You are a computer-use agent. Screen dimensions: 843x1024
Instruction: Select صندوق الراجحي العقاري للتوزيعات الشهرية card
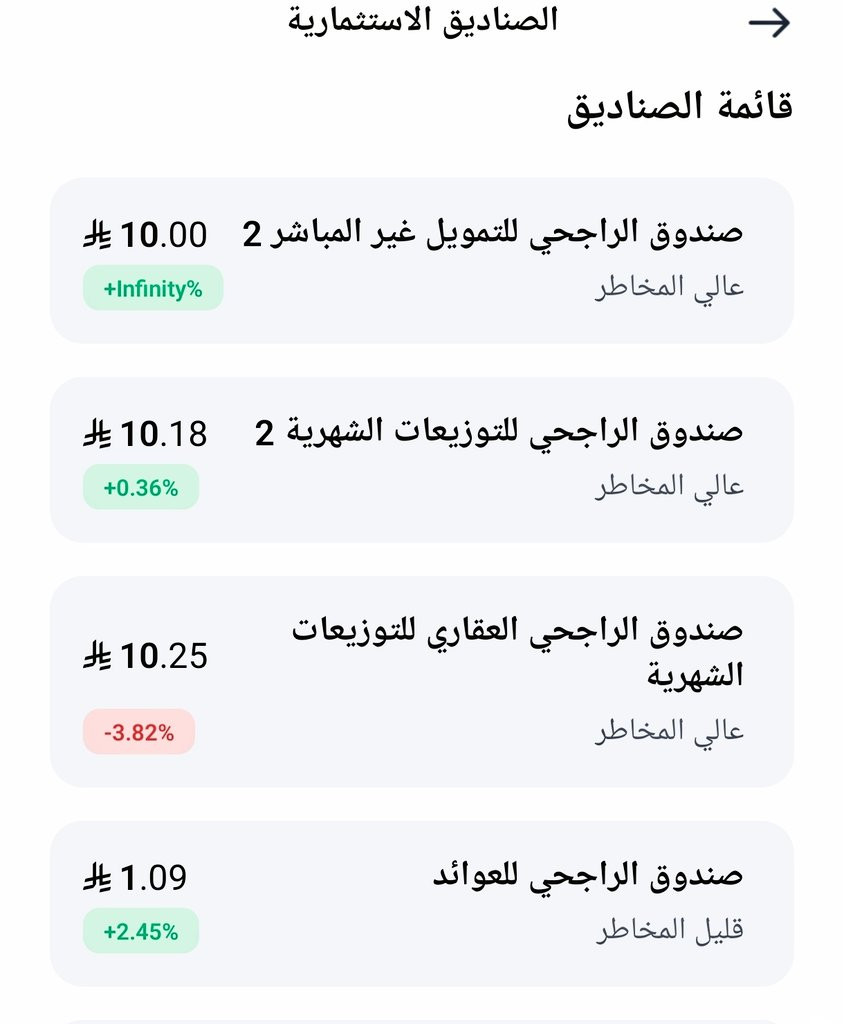pos(421,680)
